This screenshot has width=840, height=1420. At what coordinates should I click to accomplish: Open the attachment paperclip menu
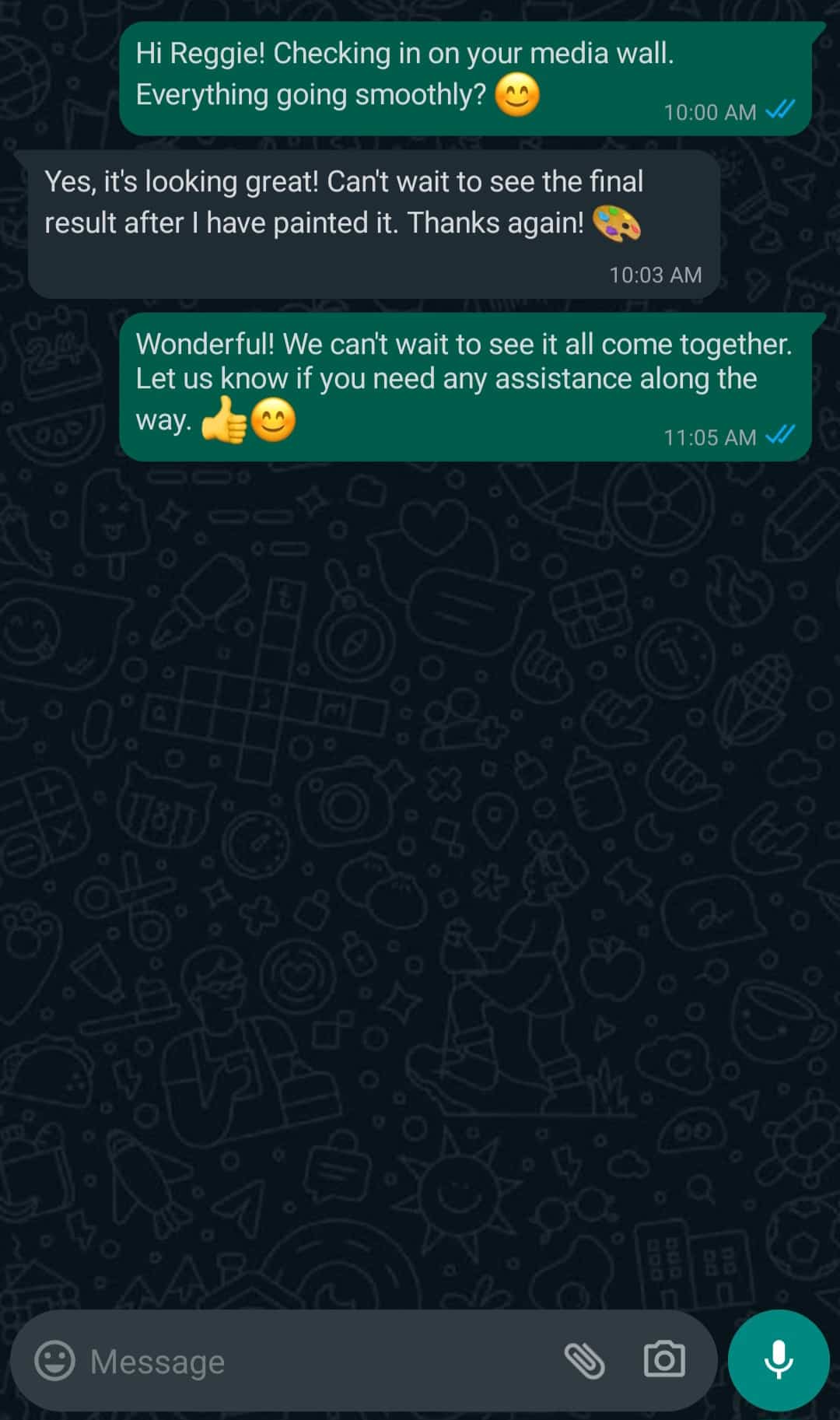(584, 1361)
